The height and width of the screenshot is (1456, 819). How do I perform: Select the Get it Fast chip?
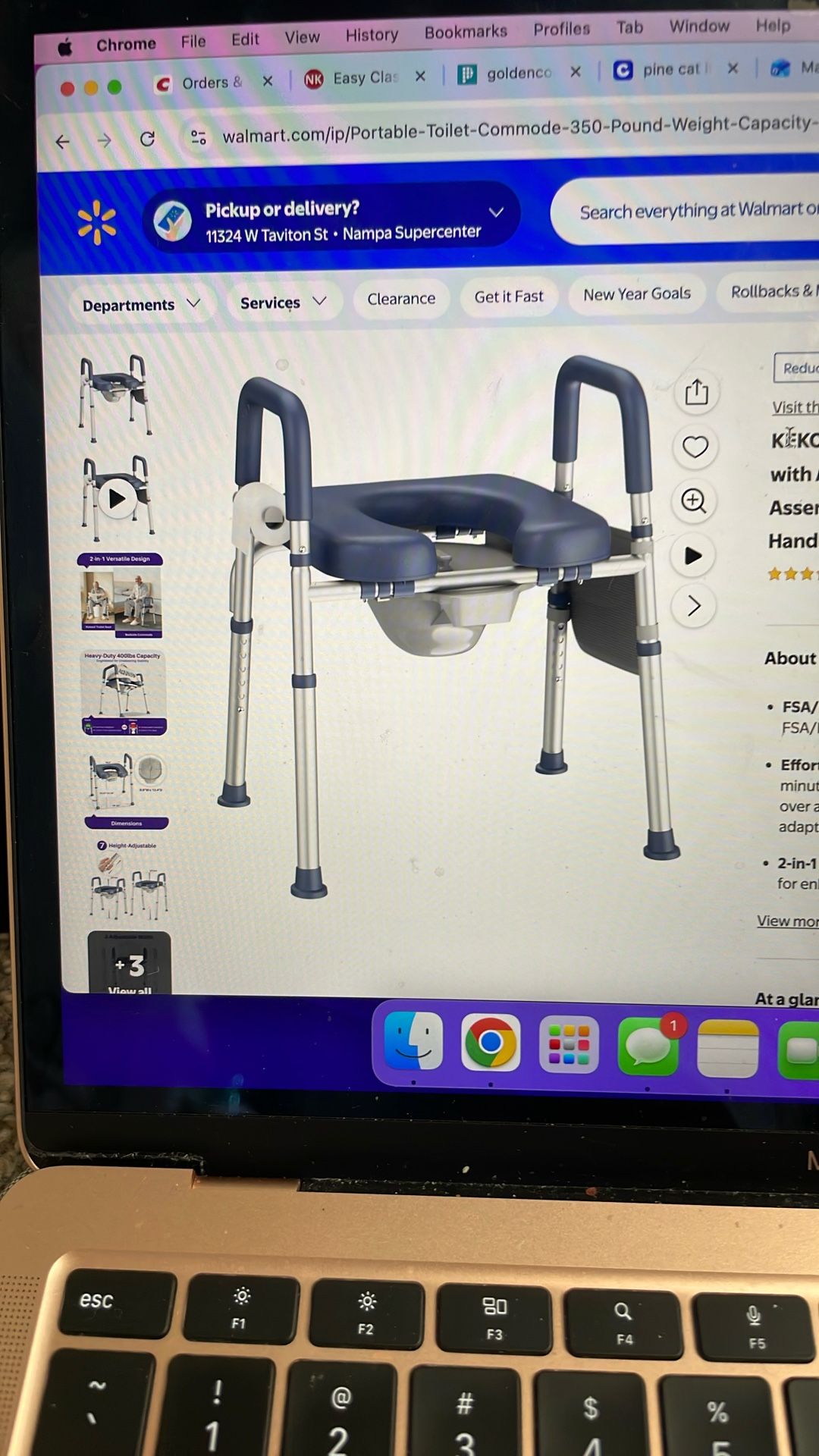[509, 297]
